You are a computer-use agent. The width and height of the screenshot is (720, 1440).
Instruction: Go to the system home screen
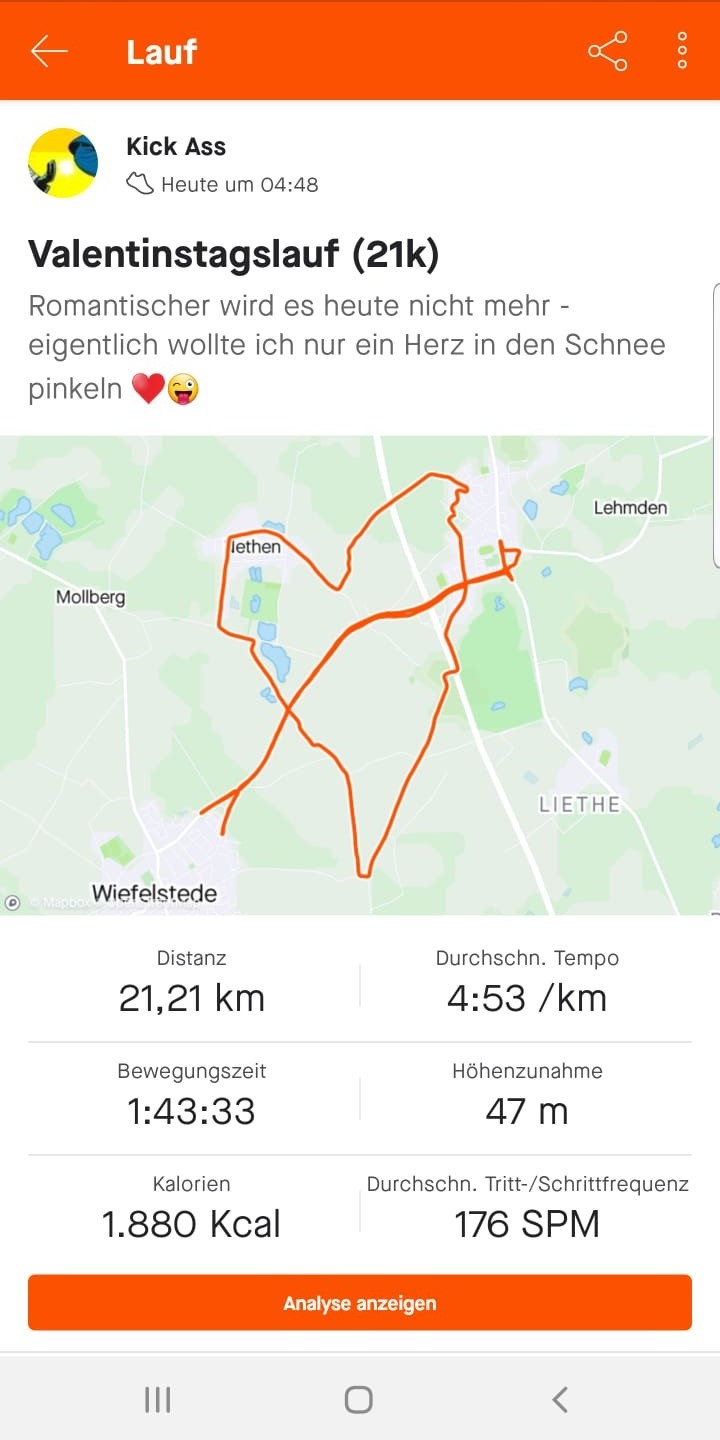359,1399
